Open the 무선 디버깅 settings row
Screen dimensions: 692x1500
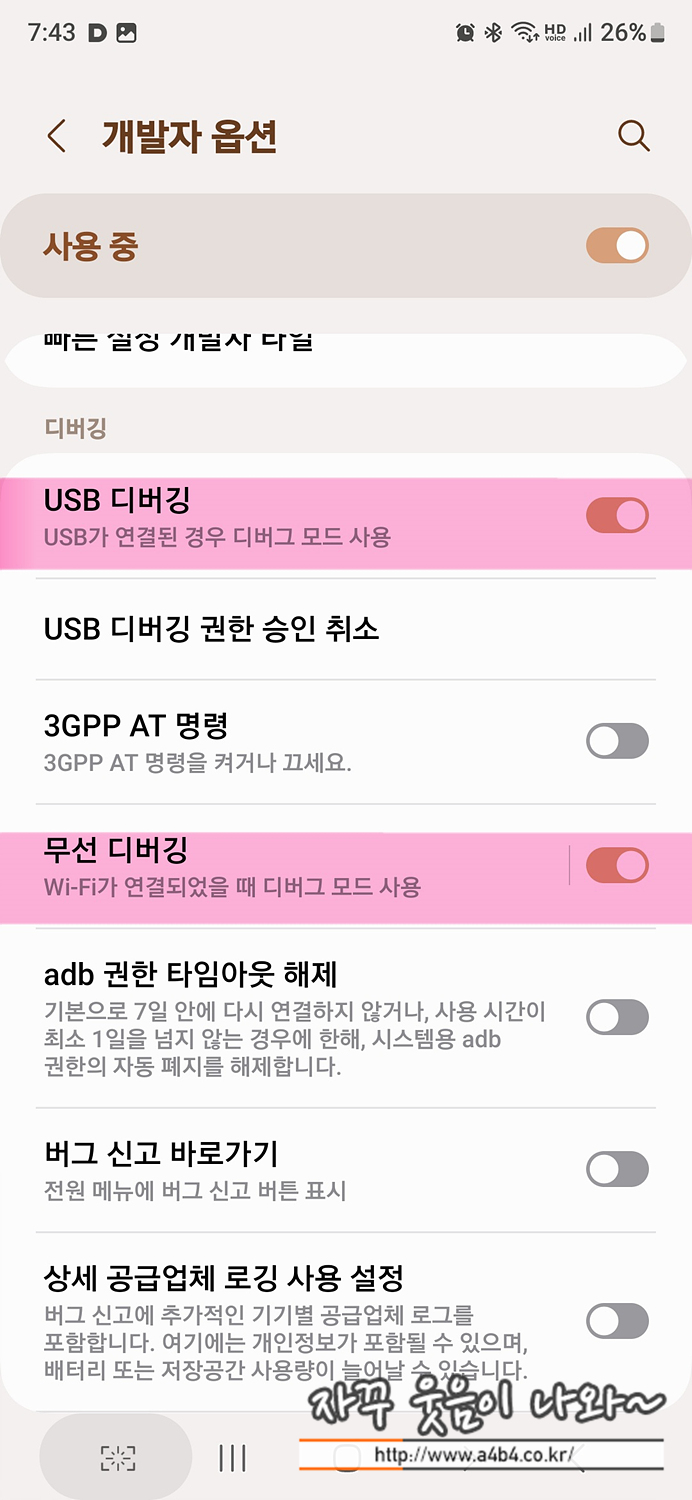pos(285,867)
